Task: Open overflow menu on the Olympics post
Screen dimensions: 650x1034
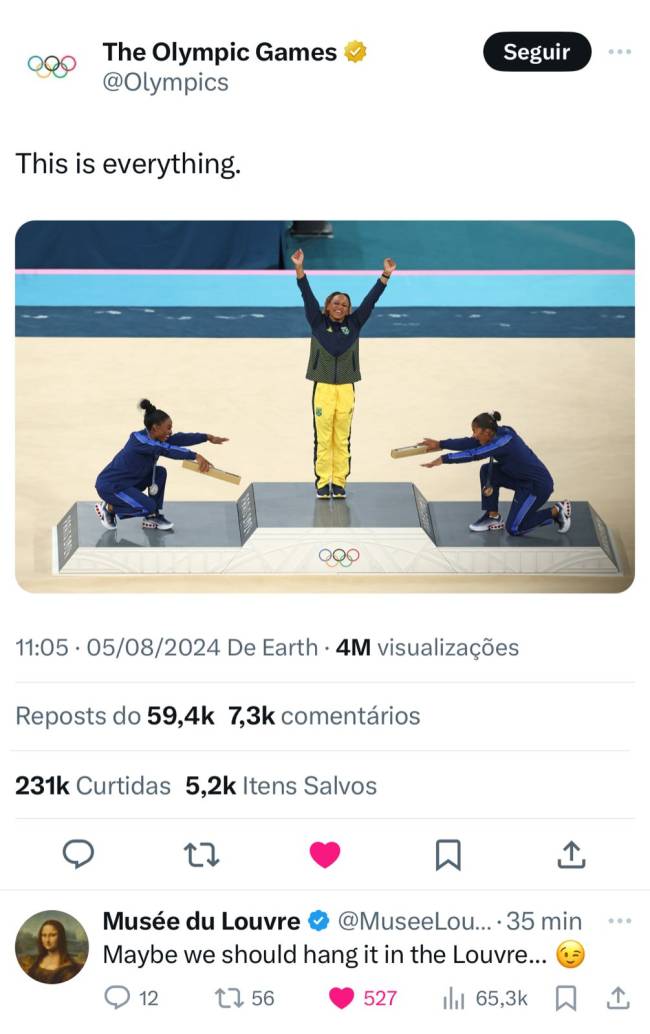Action: 620,51
